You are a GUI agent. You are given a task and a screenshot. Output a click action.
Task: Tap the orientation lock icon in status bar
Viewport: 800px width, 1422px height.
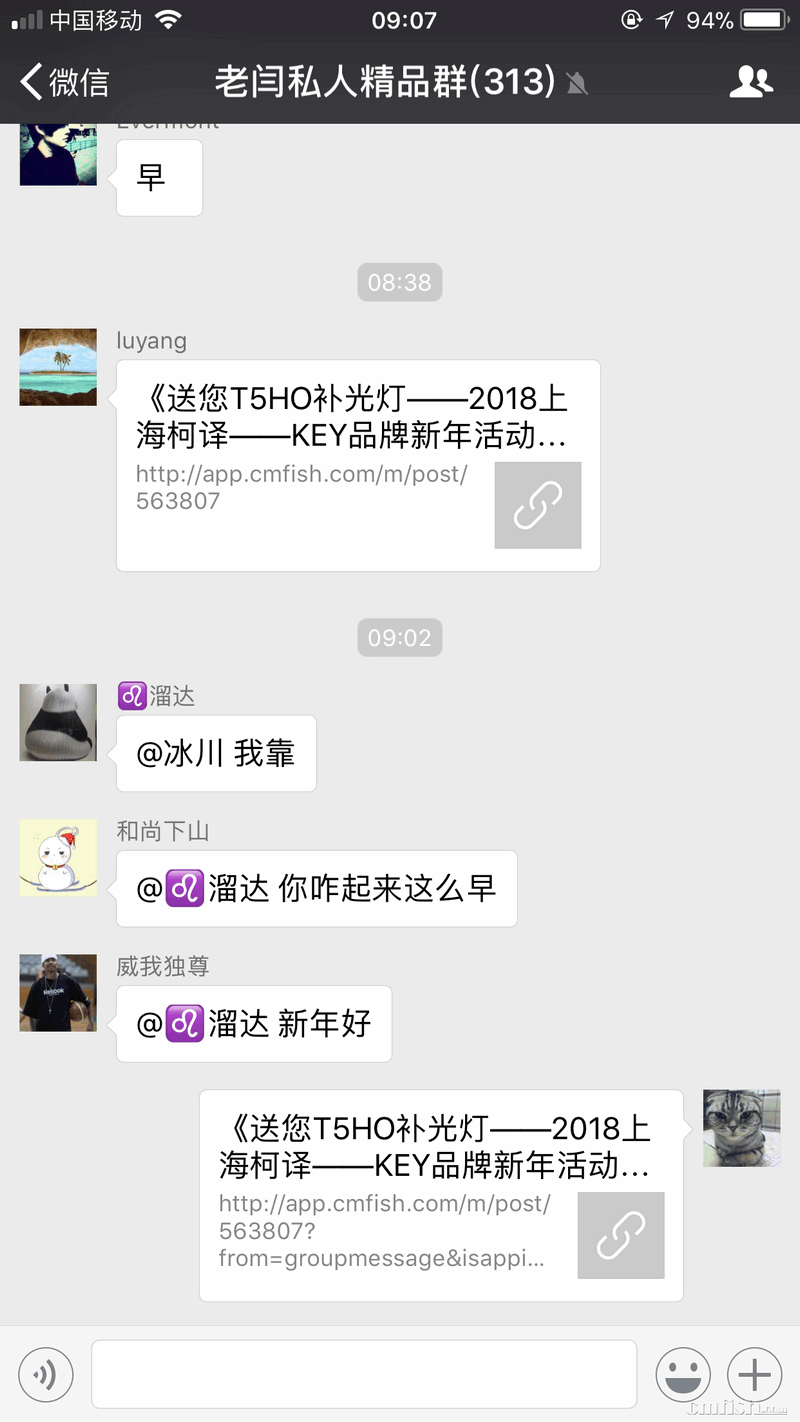(x=630, y=17)
